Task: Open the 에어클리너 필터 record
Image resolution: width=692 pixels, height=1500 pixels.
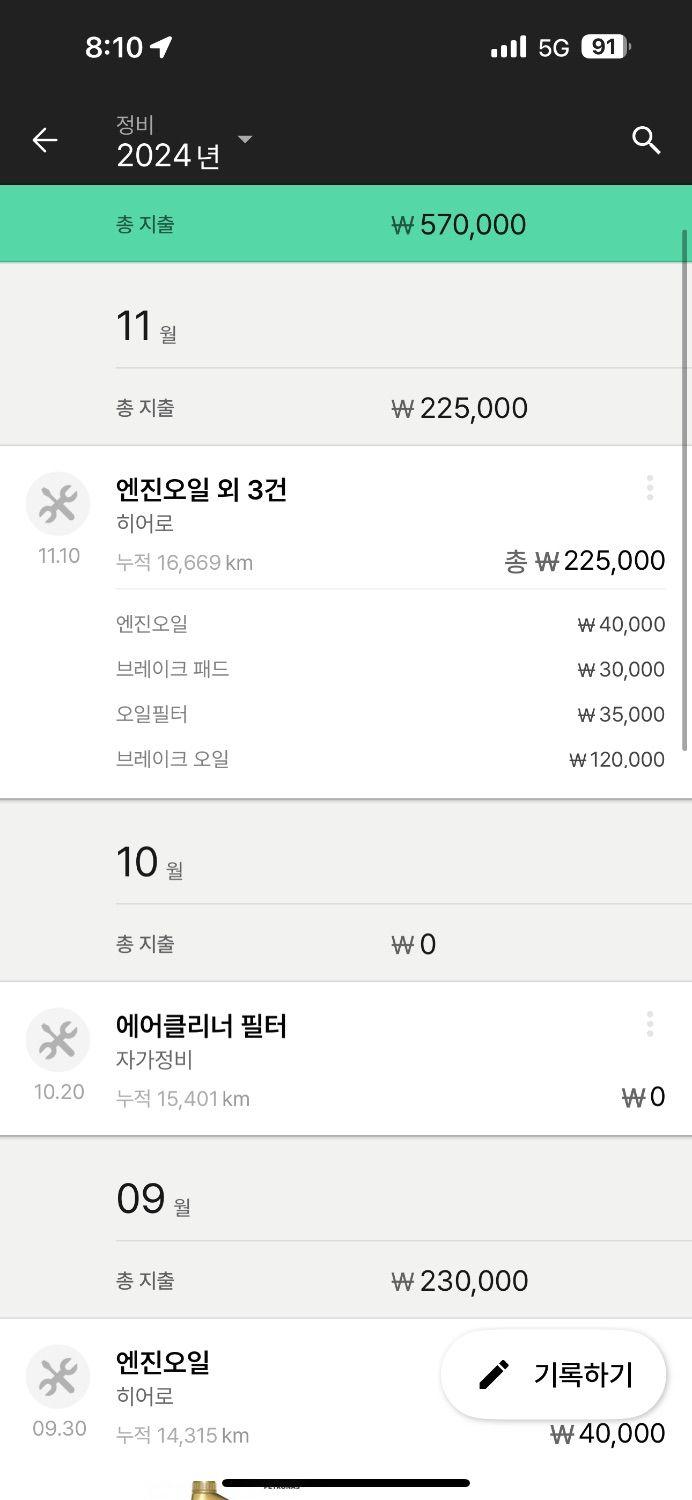Action: tap(346, 1059)
